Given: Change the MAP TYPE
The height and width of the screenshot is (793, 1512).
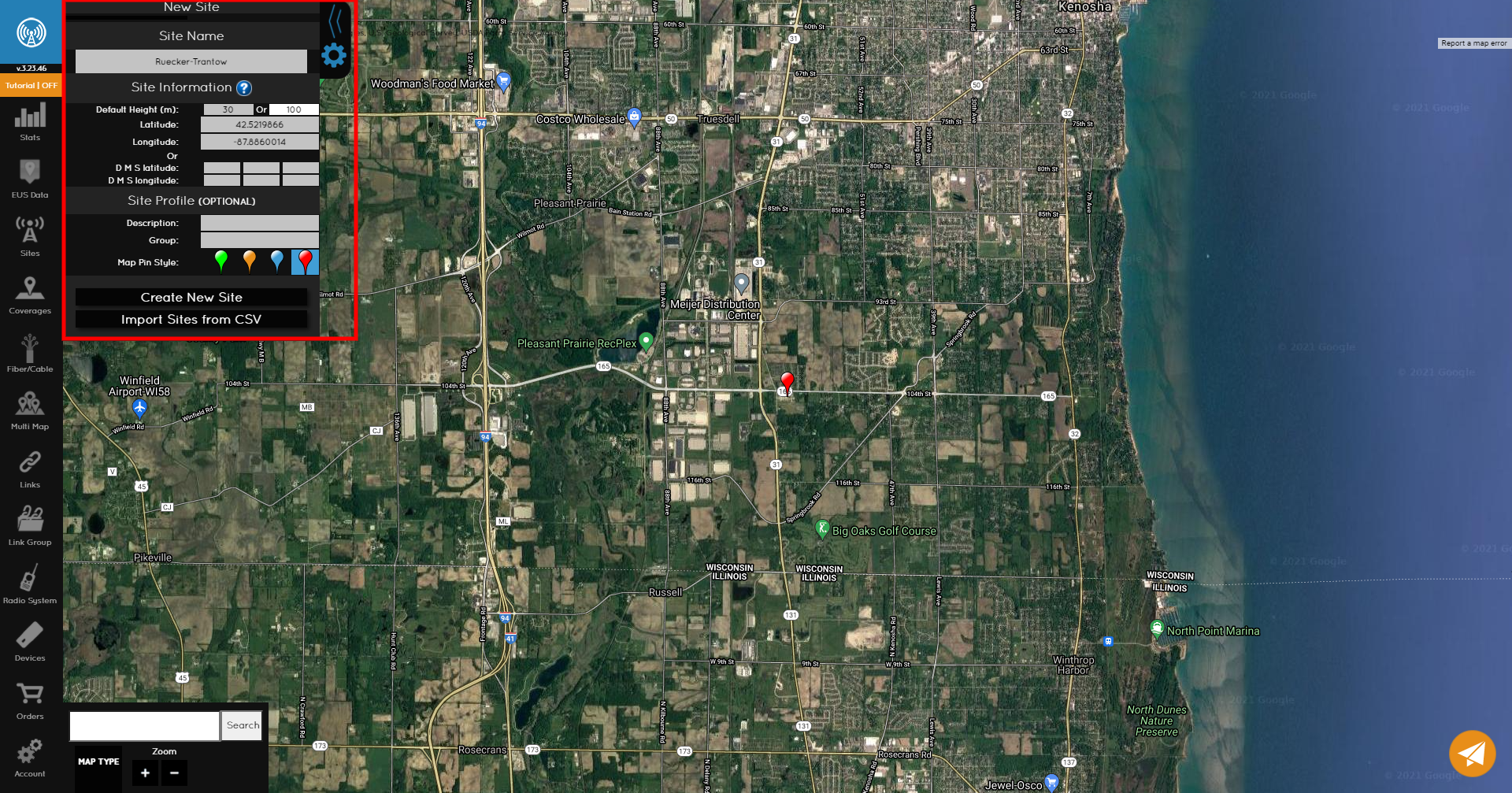Looking at the screenshot, I should pyautogui.click(x=98, y=762).
